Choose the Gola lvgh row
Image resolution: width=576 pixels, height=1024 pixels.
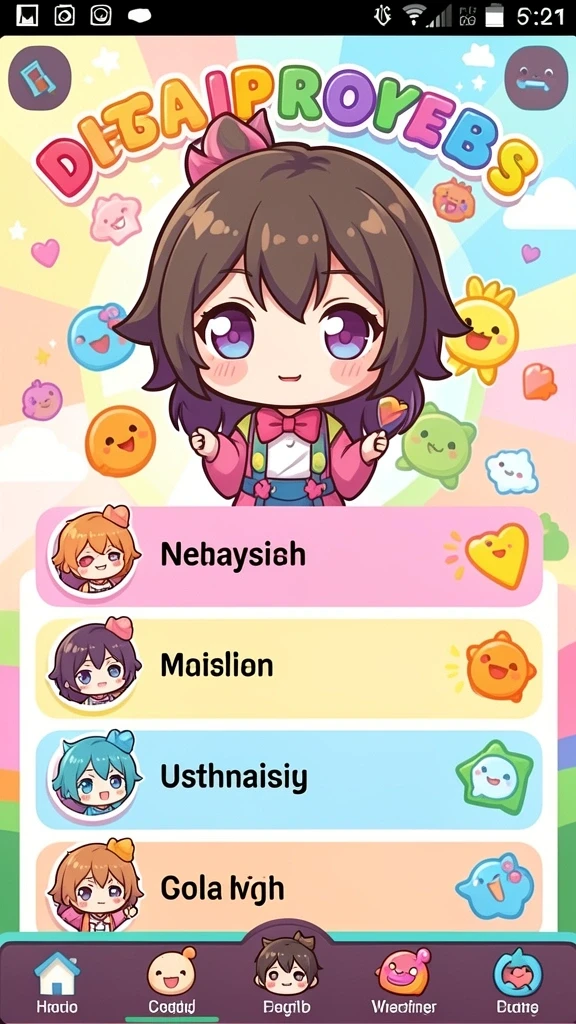289,887
